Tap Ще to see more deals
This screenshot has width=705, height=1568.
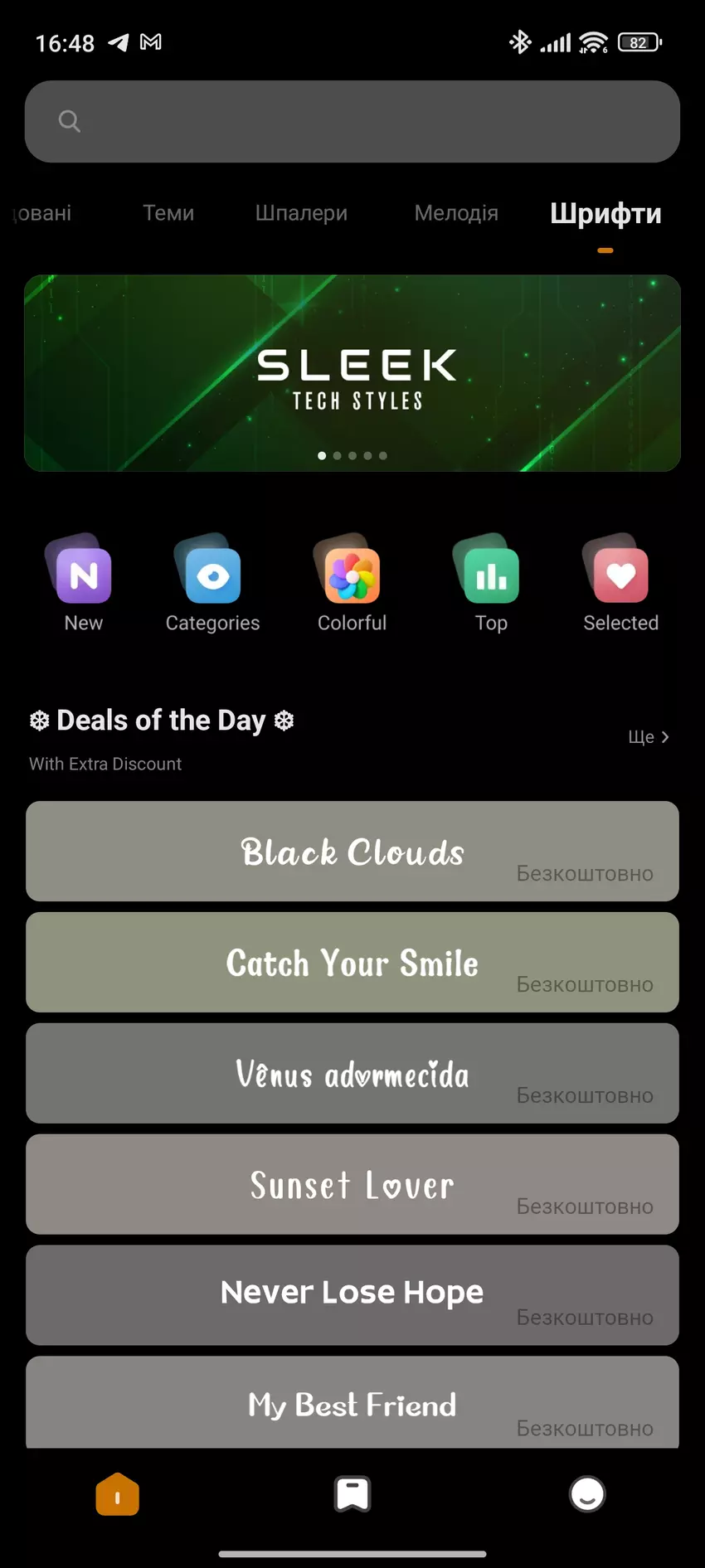(648, 736)
